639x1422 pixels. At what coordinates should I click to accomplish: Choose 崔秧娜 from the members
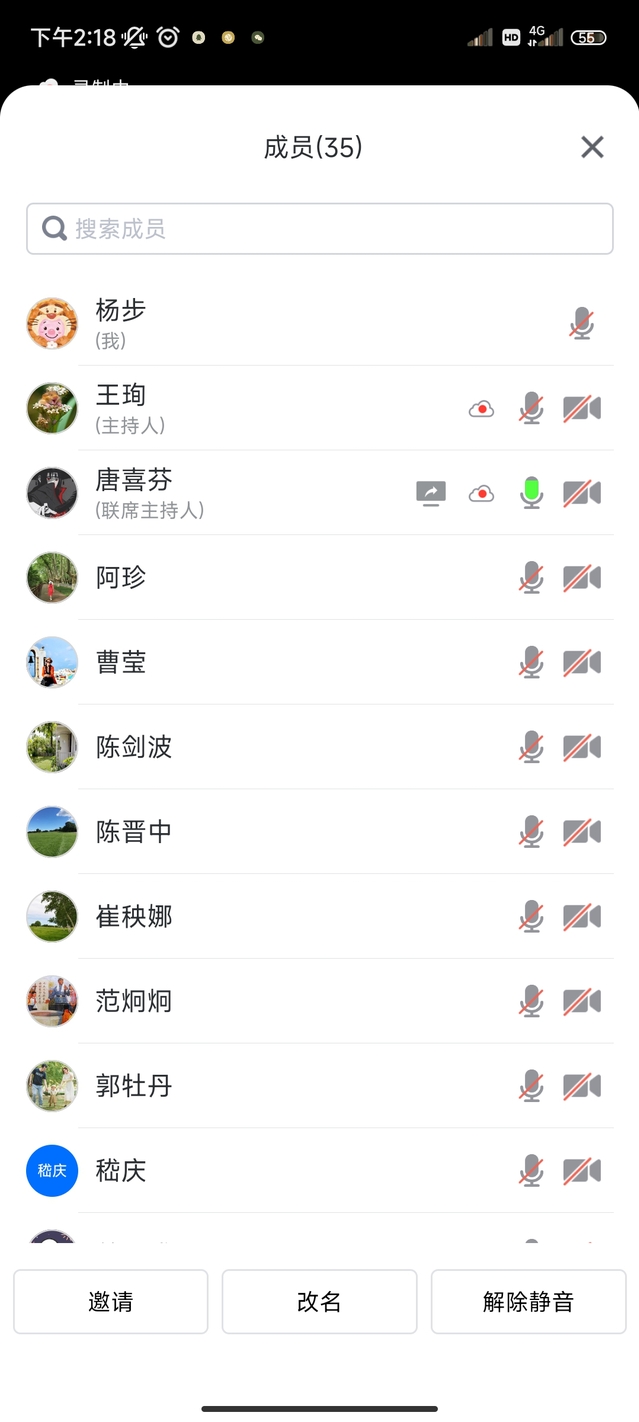[x=250, y=916]
